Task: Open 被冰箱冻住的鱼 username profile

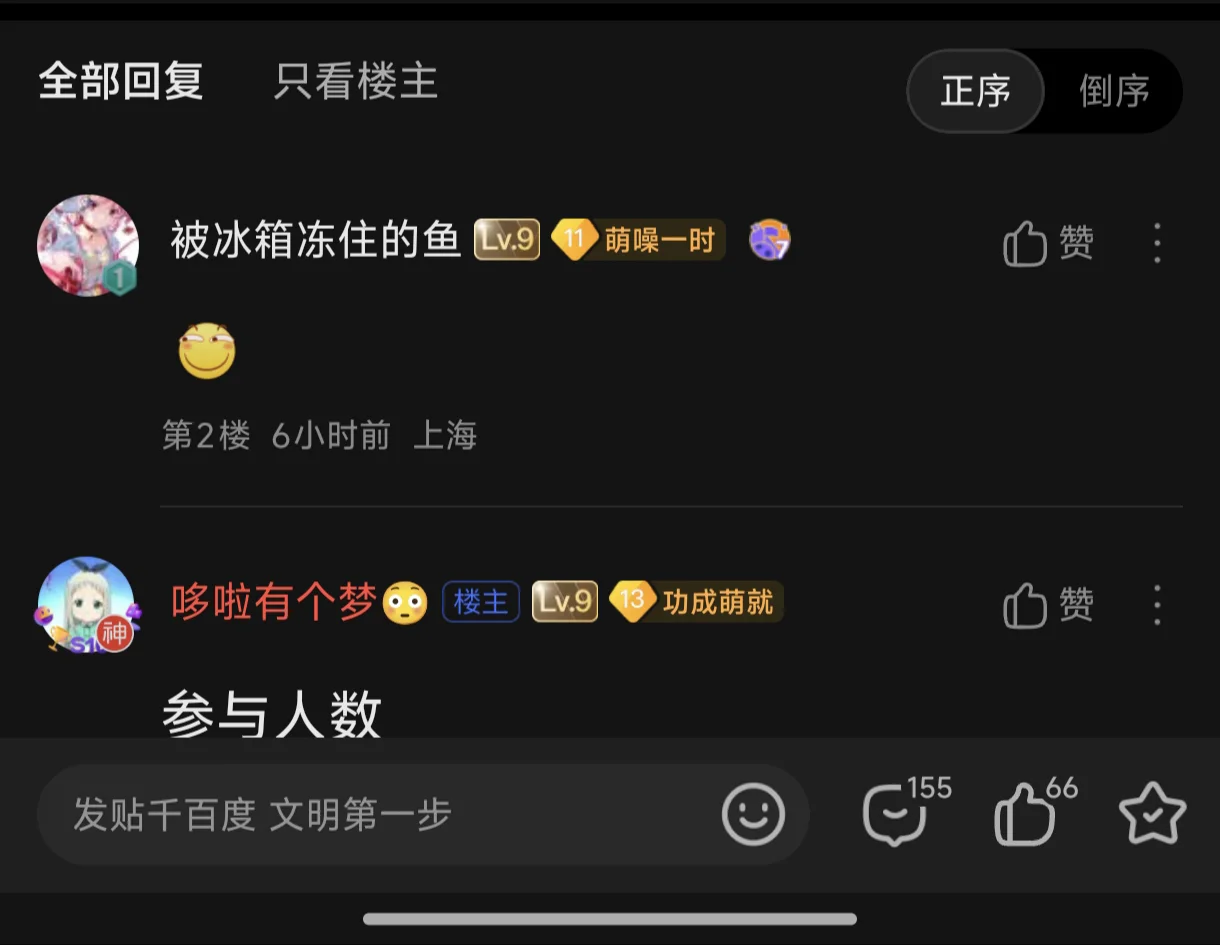Action: (315, 241)
